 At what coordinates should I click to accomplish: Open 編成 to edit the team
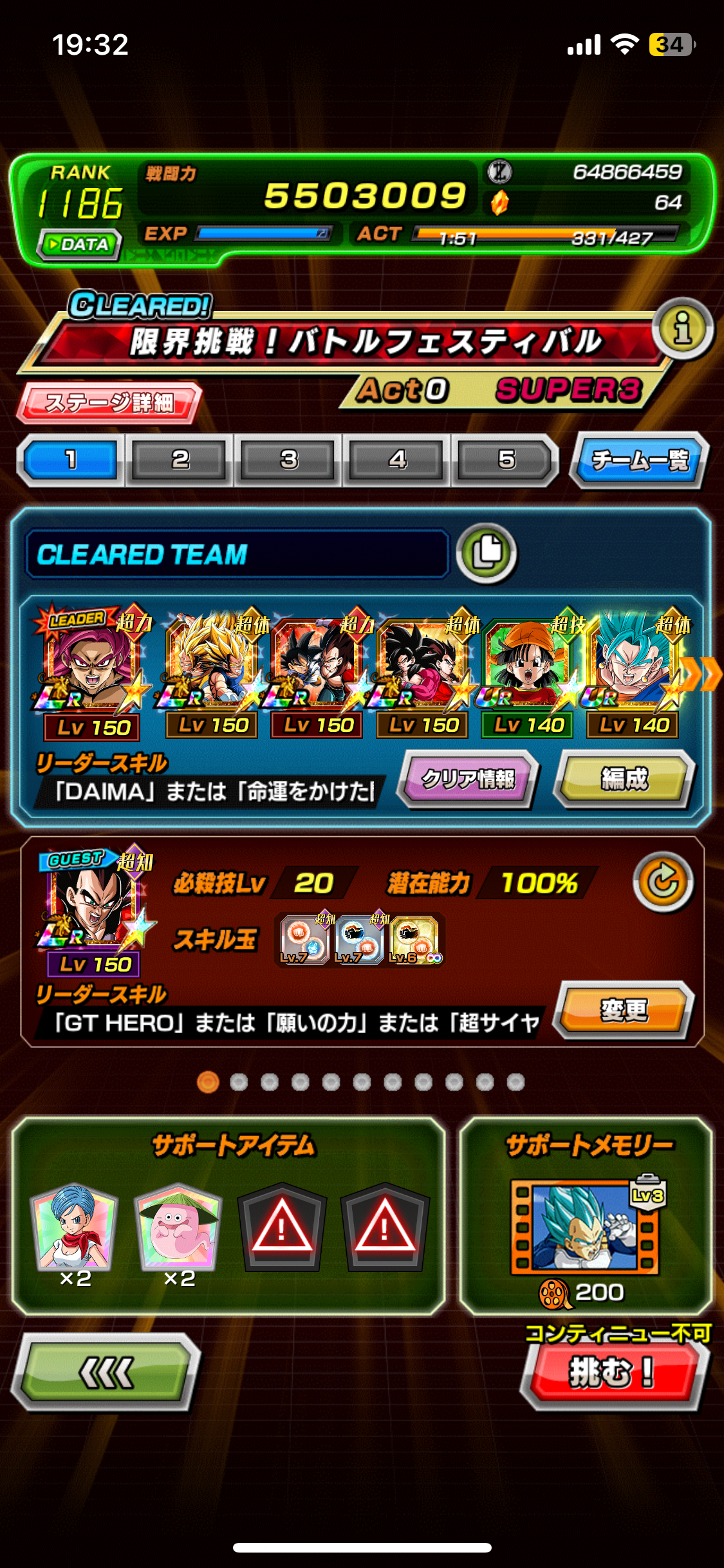point(624,779)
